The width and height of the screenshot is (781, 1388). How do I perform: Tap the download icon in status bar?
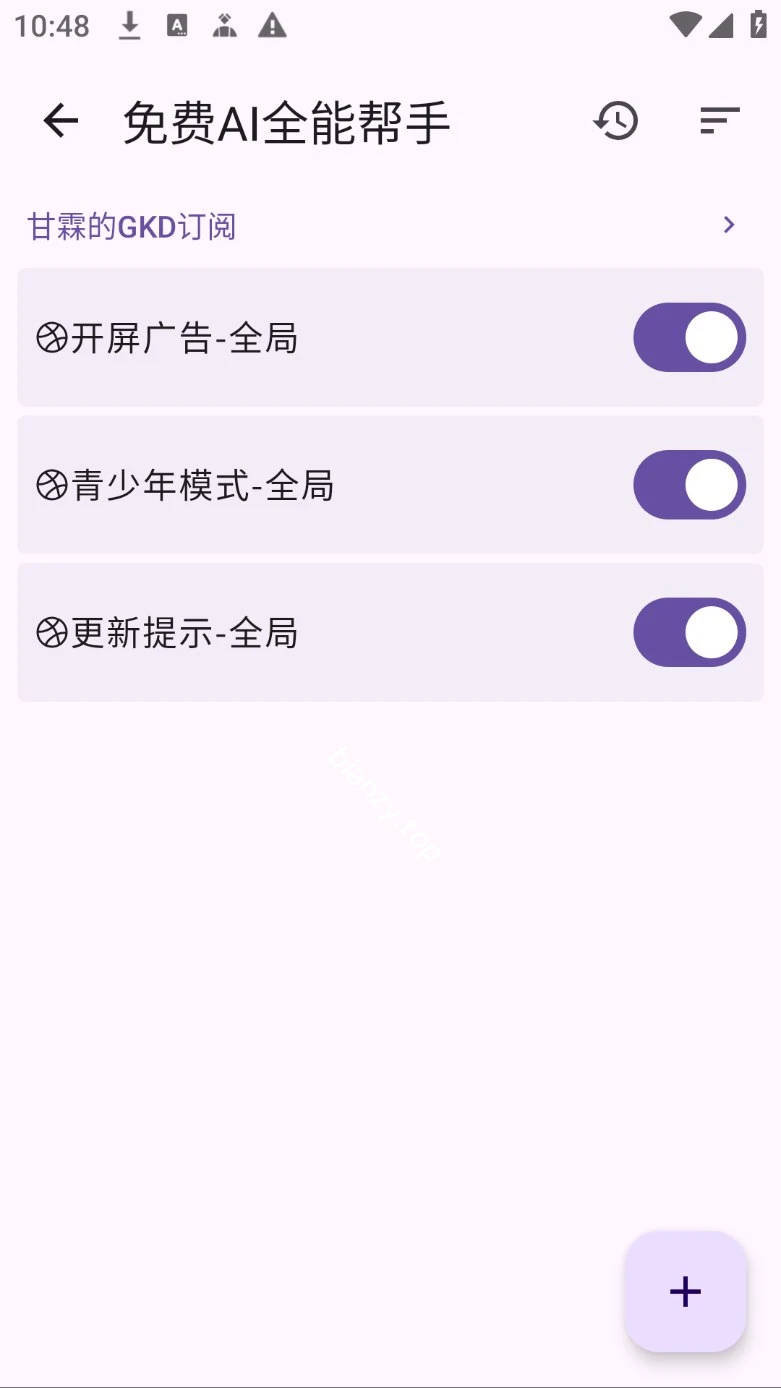pos(129,25)
